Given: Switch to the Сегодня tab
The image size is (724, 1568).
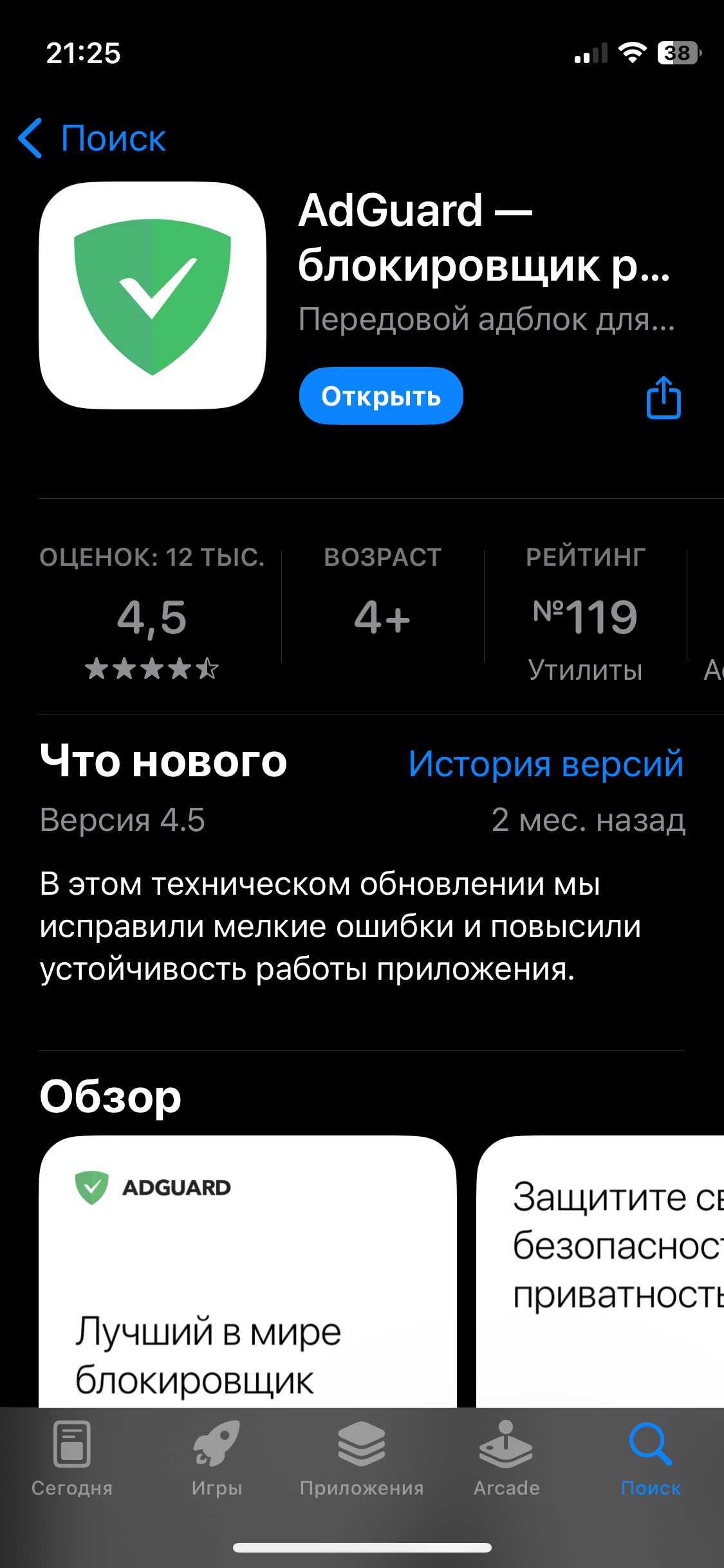Looking at the screenshot, I should click(x=72, y=1459).
